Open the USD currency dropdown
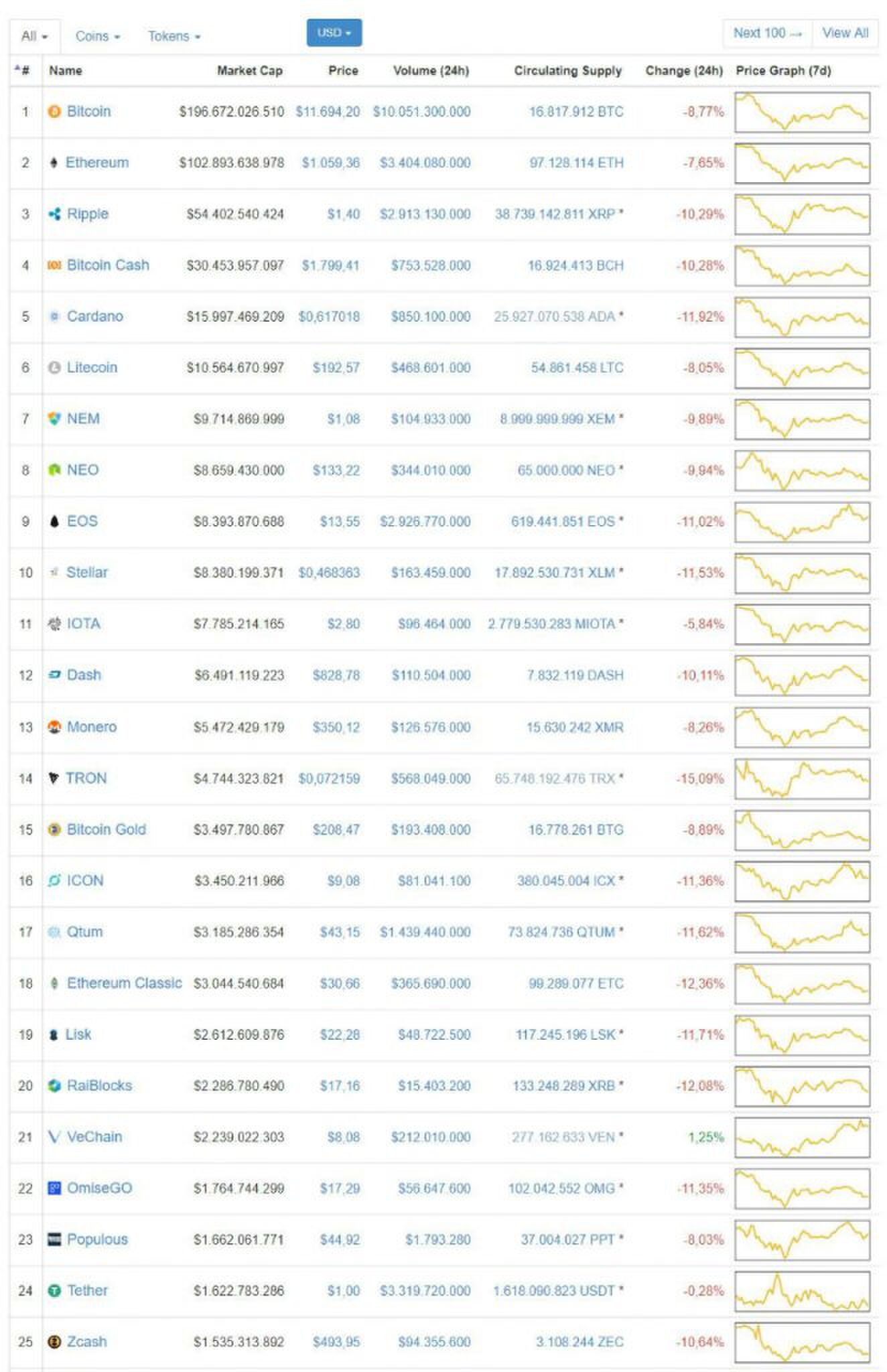This screenshot has height=1372, width=887. [x=333, y=32]
